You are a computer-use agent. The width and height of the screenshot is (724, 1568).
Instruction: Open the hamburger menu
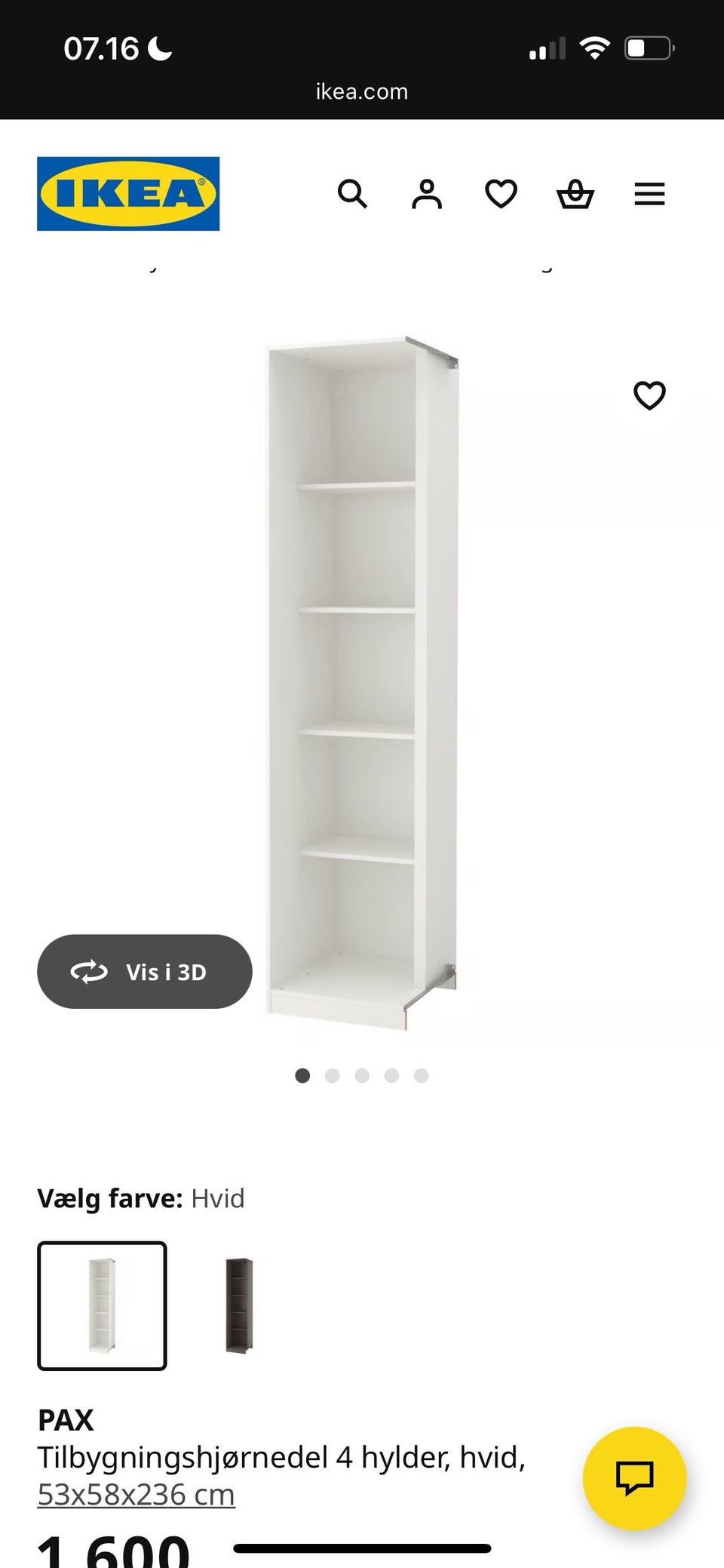(649, 195)
